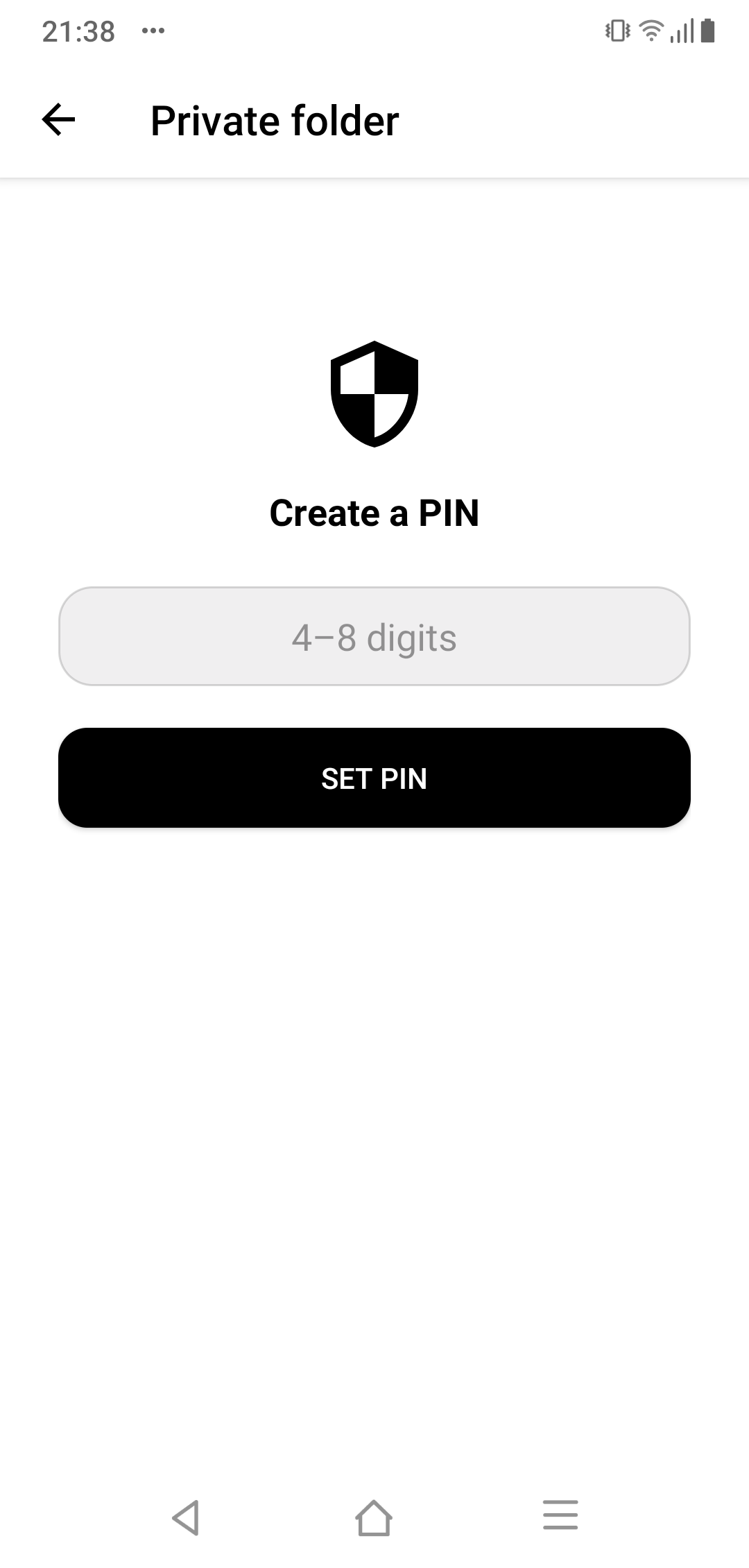Image resolution: width=749 pixels, height=1568 pixels.
Task: Tap the SET PIN button
Action: point(374,778)
